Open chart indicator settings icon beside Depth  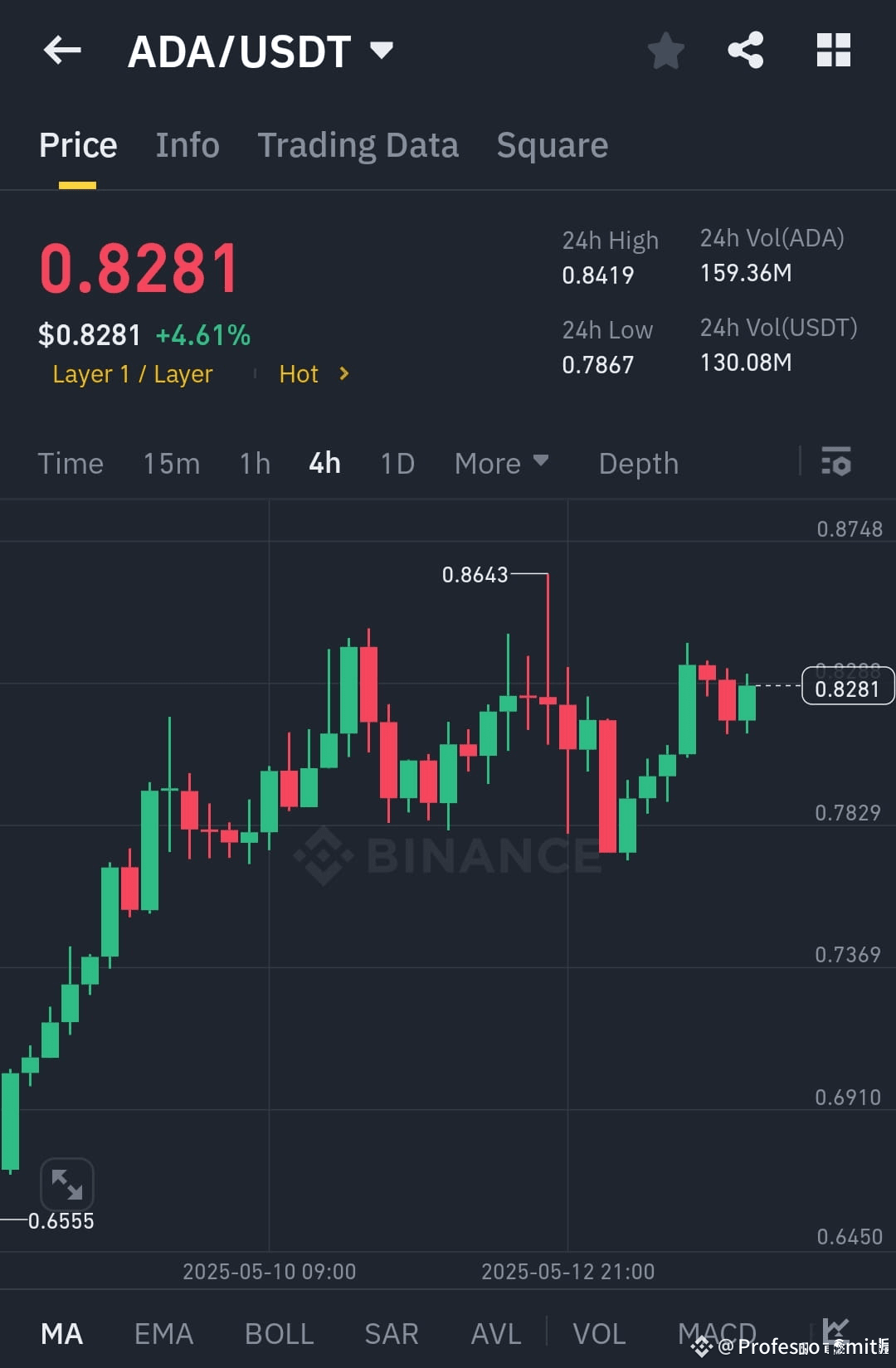click(x=836, y=463)
